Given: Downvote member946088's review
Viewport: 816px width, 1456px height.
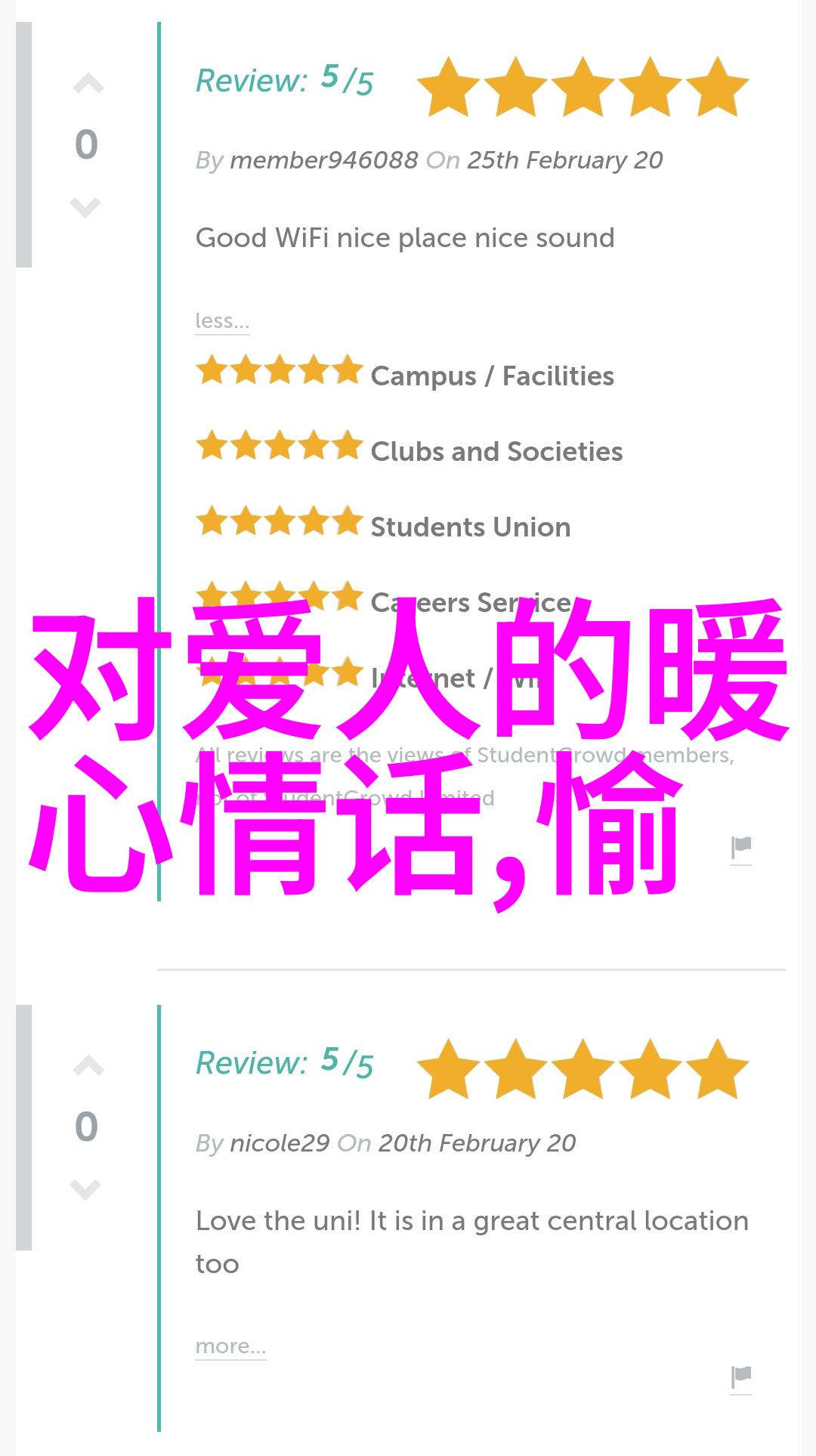Looking at the screenshot, I should [x=85, y=206].
